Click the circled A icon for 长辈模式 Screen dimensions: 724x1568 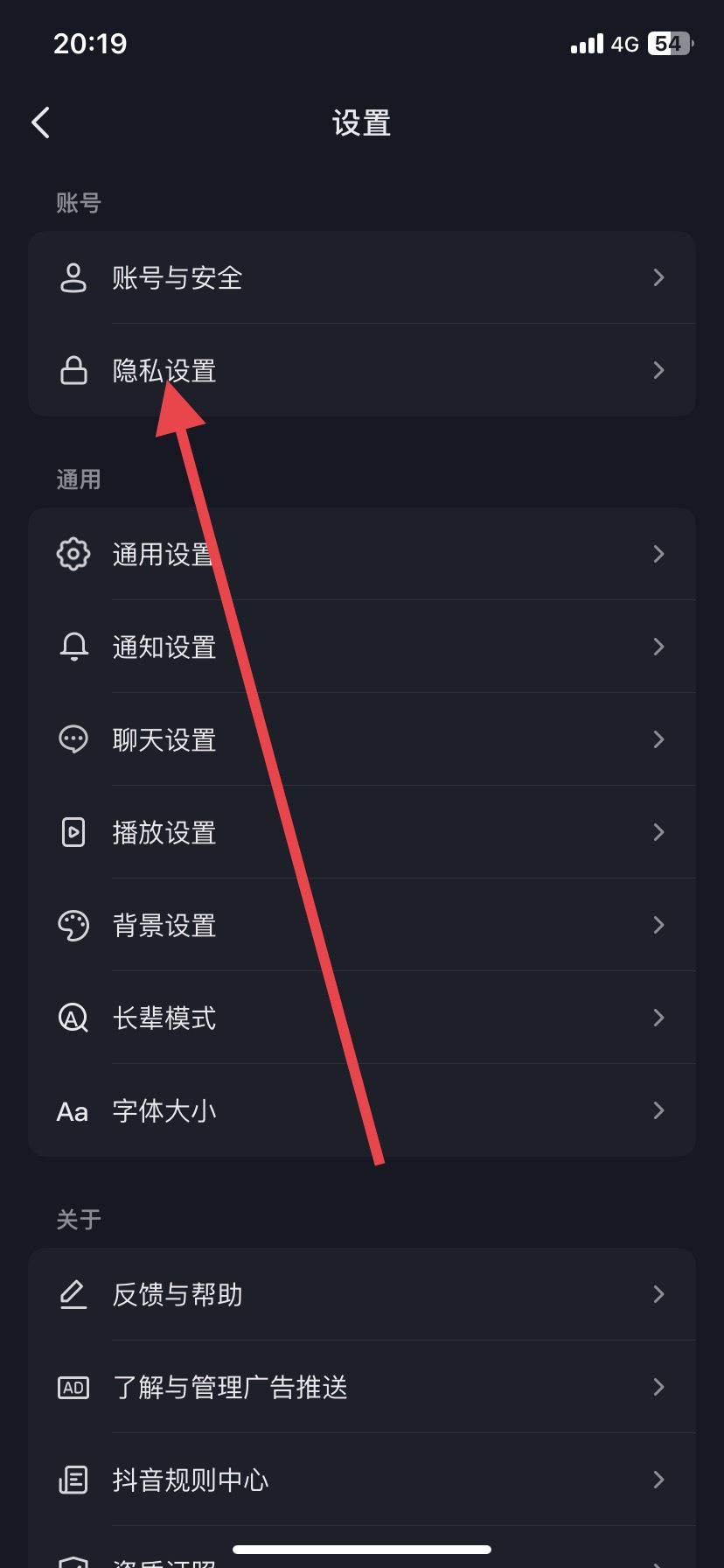point(73,1018)
